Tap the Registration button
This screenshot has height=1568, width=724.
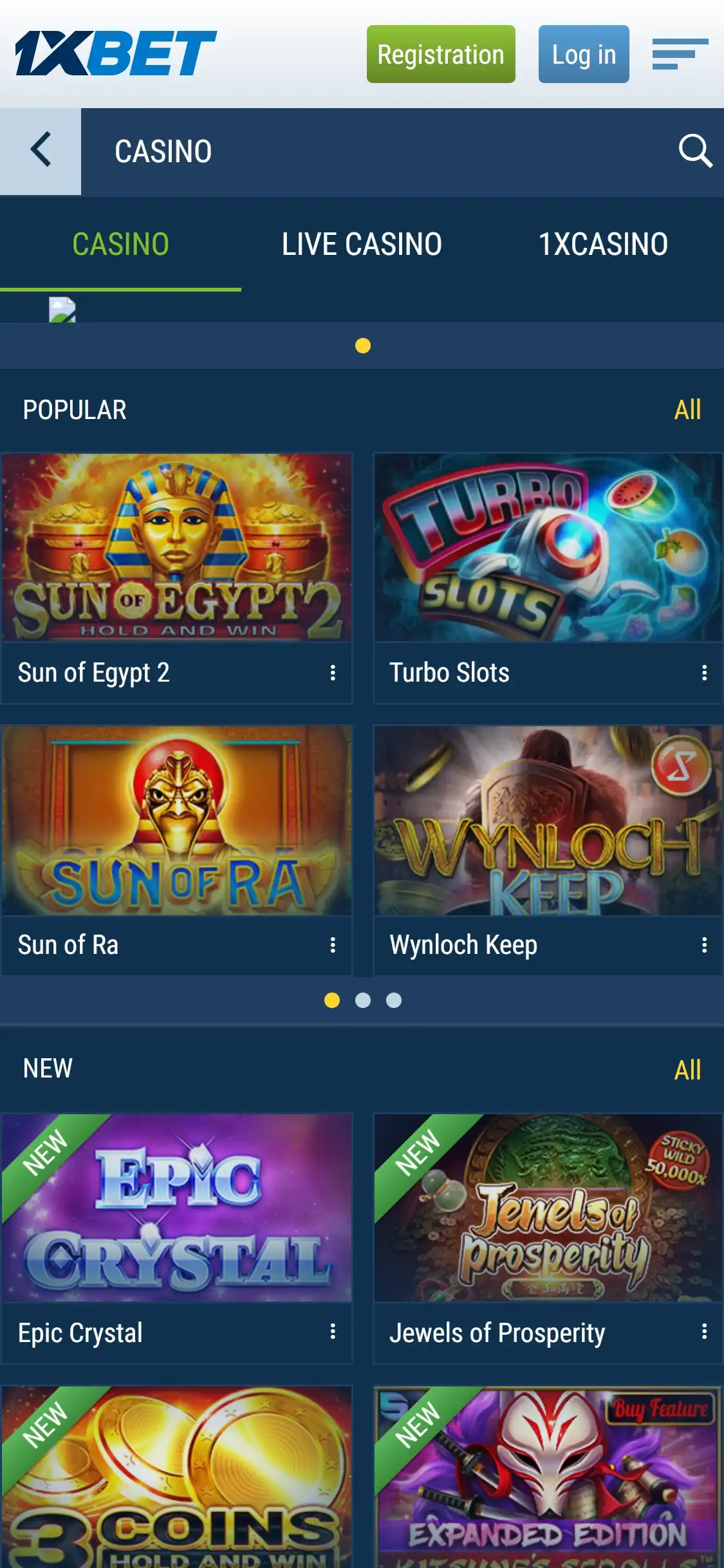[x=441, y=55]
